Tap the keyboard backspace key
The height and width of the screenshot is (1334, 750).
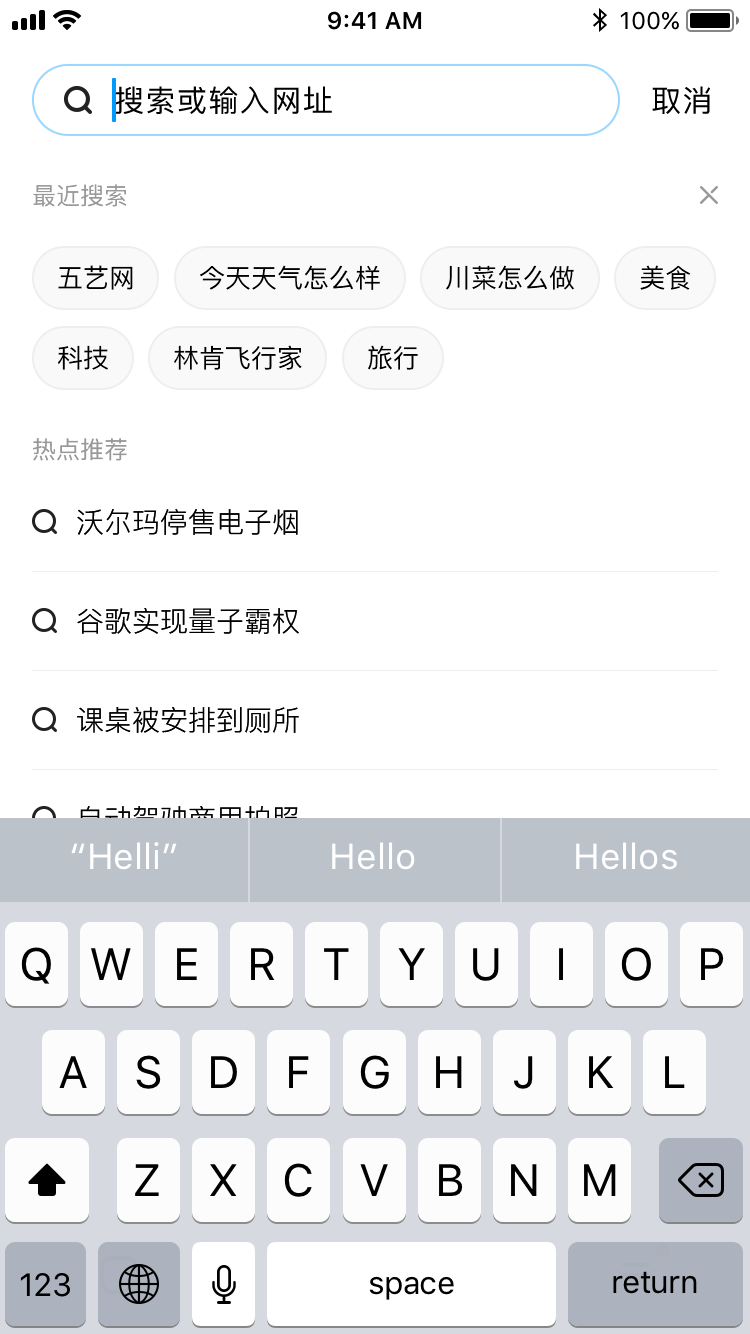click(x=701, y=1181)
